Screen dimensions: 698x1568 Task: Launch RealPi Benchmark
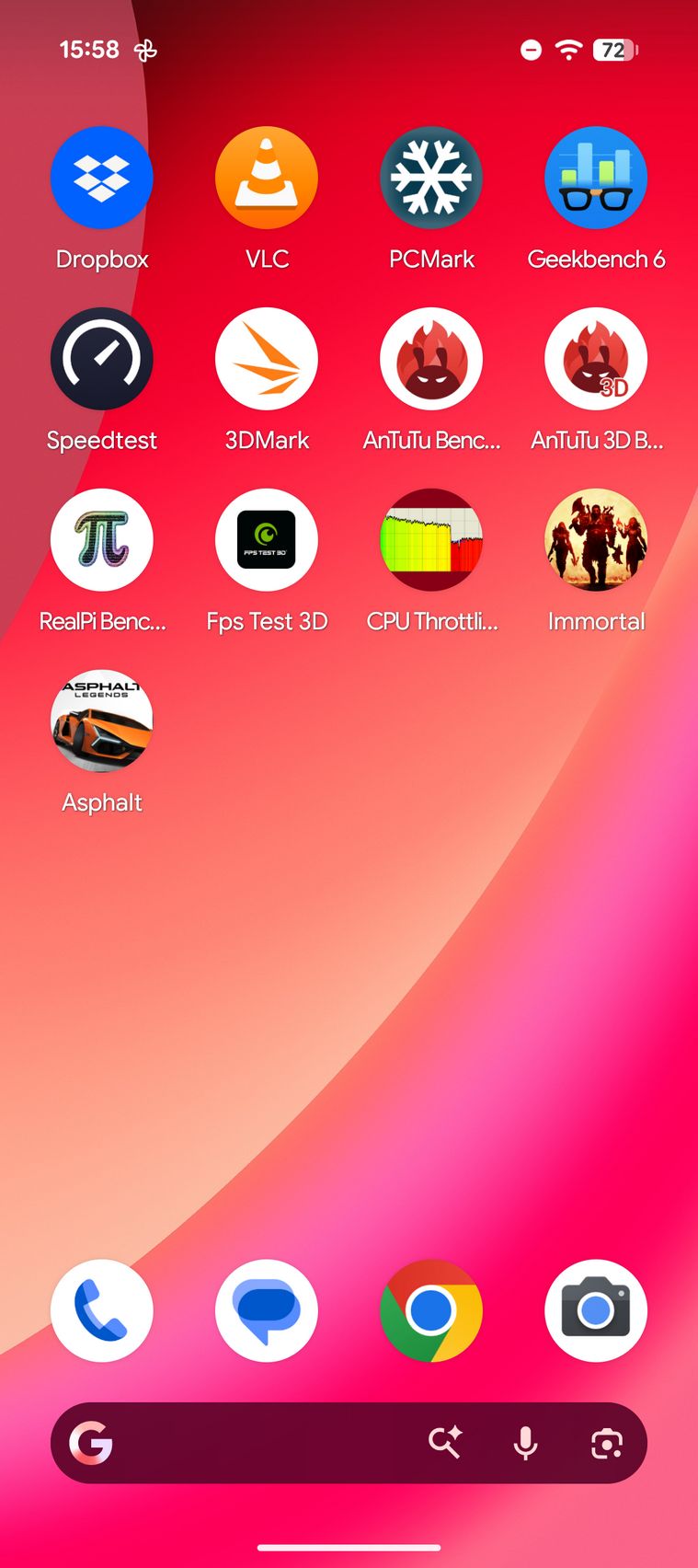101,540
